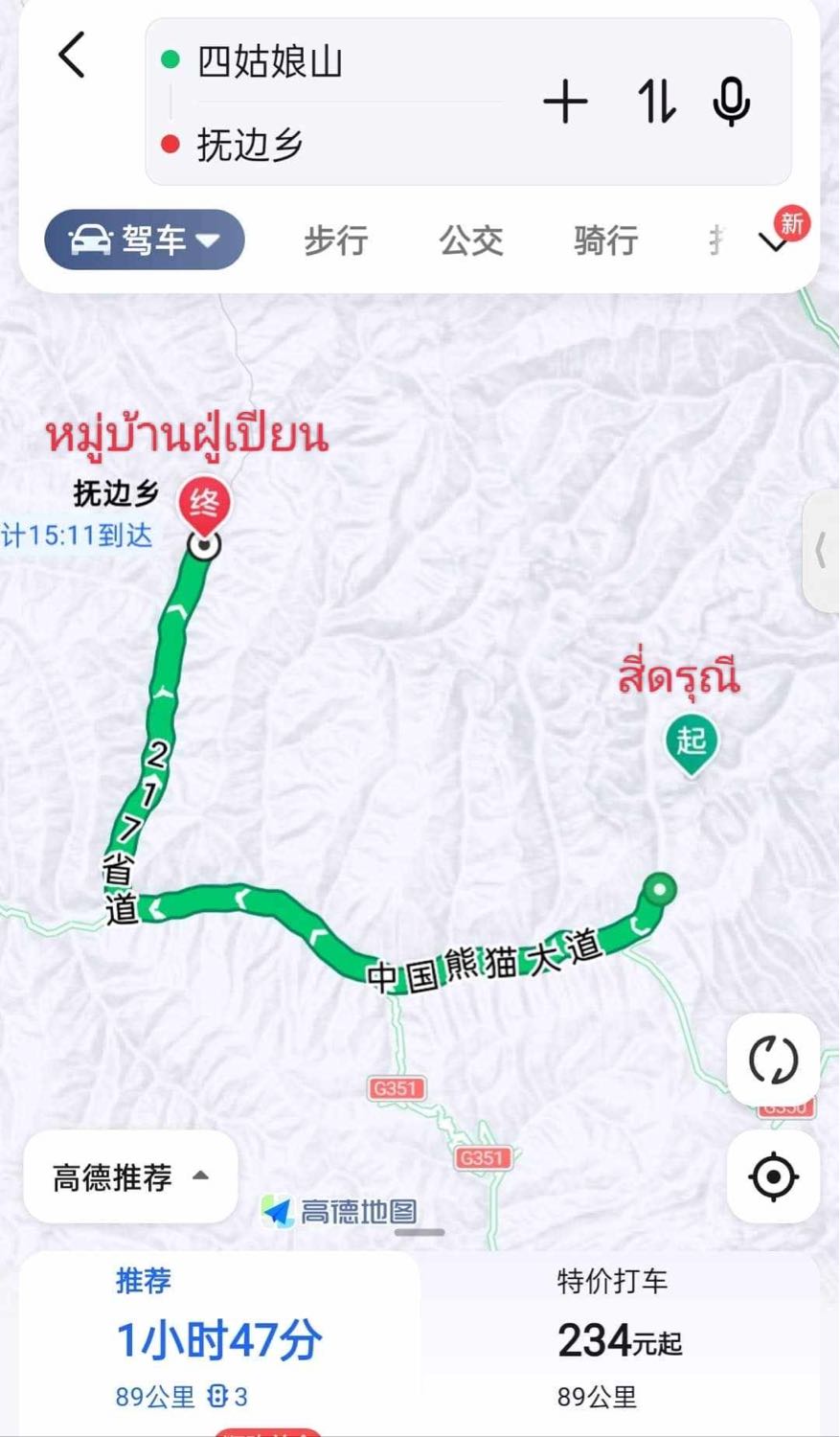Switch to the 步行 walking tab
The height and width of the screenshot is (1437, 840).
336,240
